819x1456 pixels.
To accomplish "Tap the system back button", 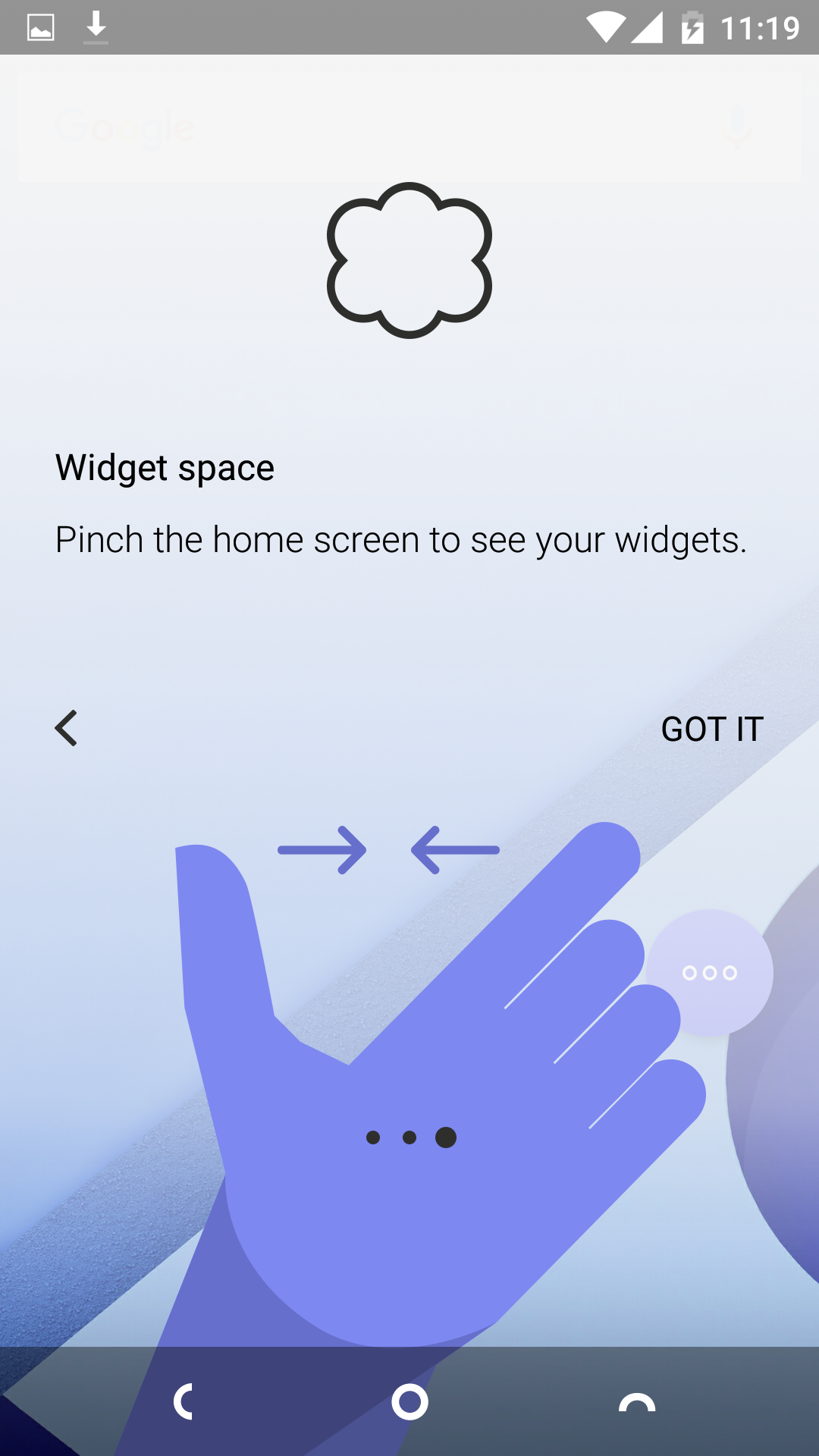I will click(x=183, y=1401).
